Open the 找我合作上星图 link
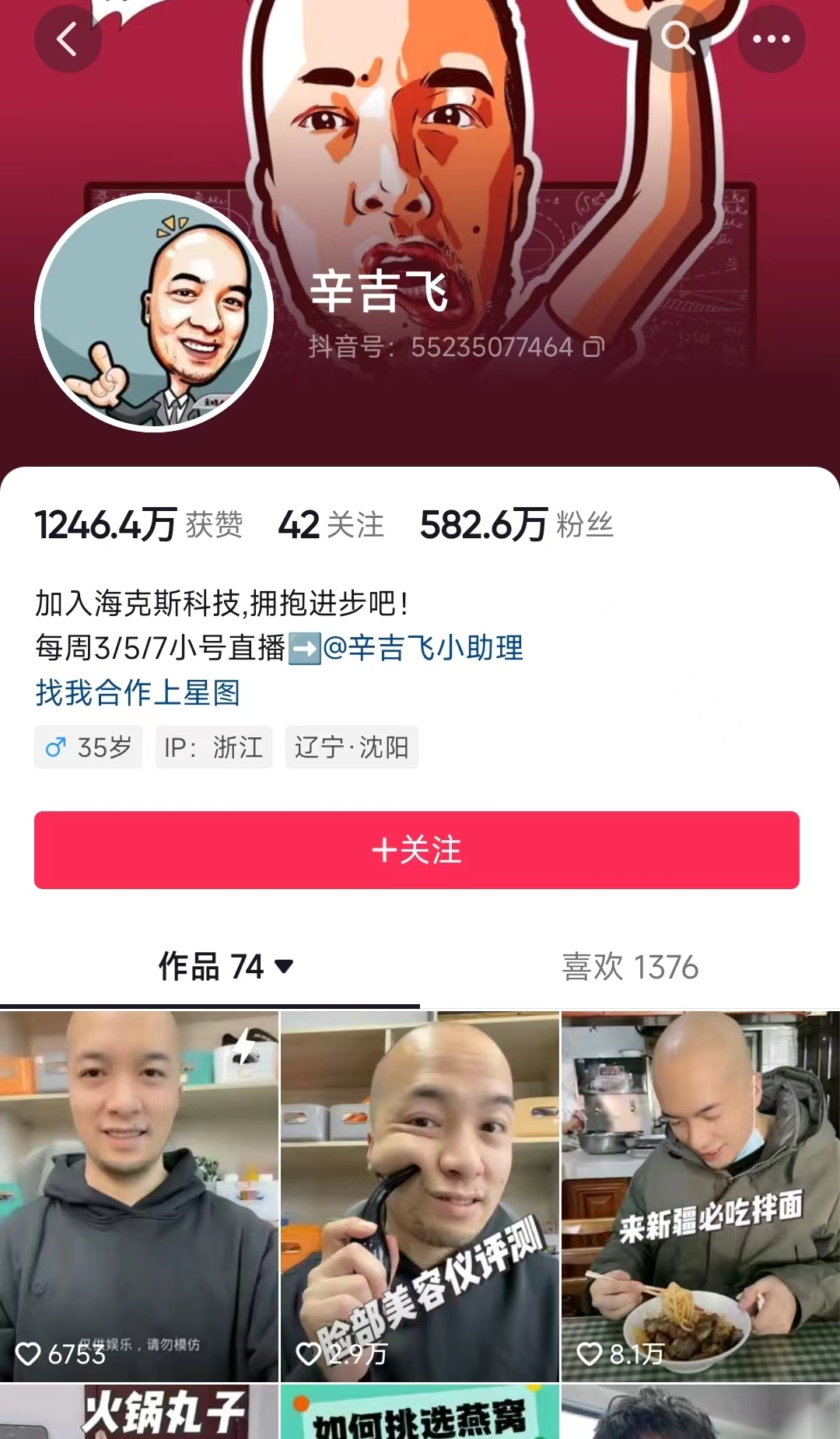 click(x=138, y=692)
